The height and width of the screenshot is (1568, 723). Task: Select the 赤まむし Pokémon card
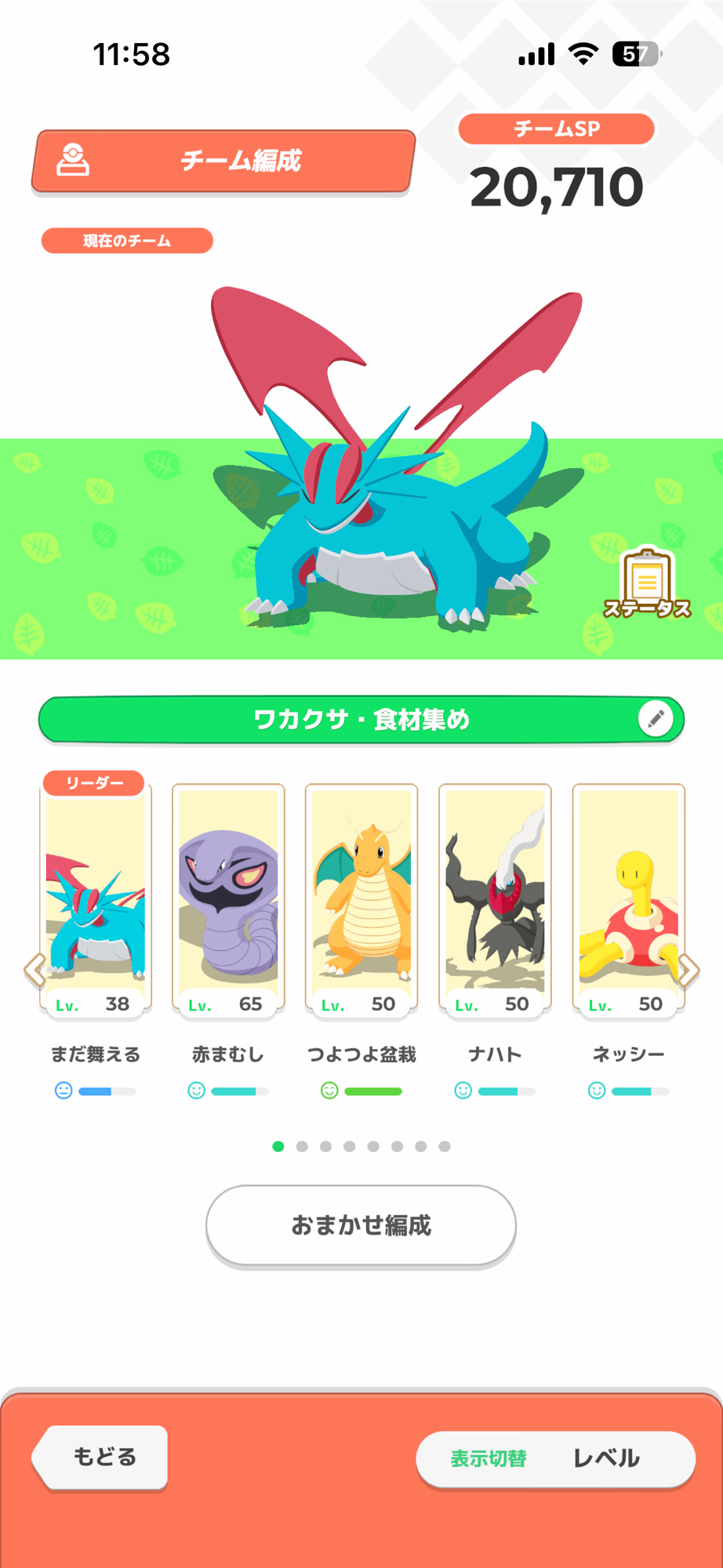pyautogui.click(x=228, y=902)
